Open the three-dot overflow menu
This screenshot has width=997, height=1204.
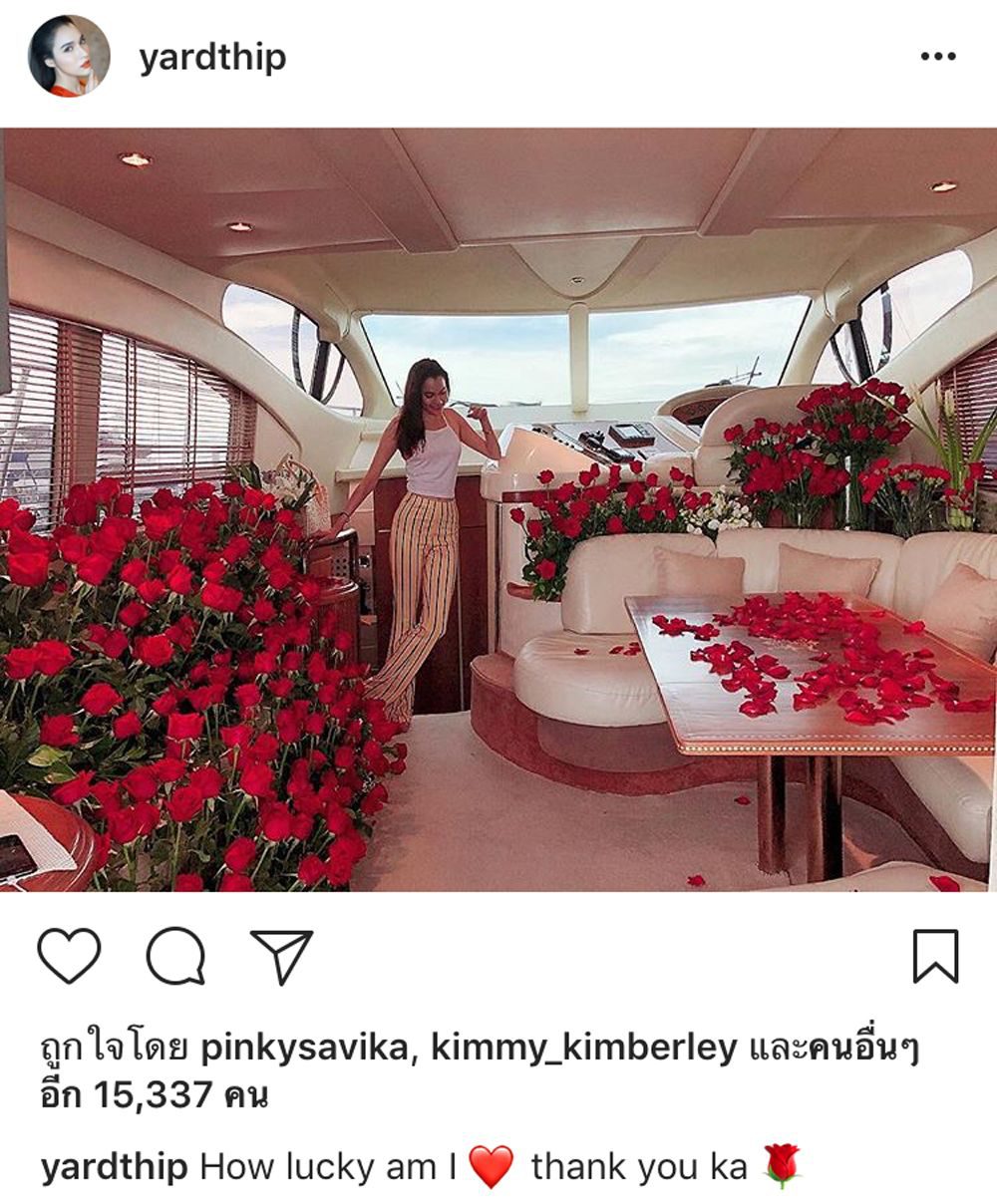tap(938, 57)
